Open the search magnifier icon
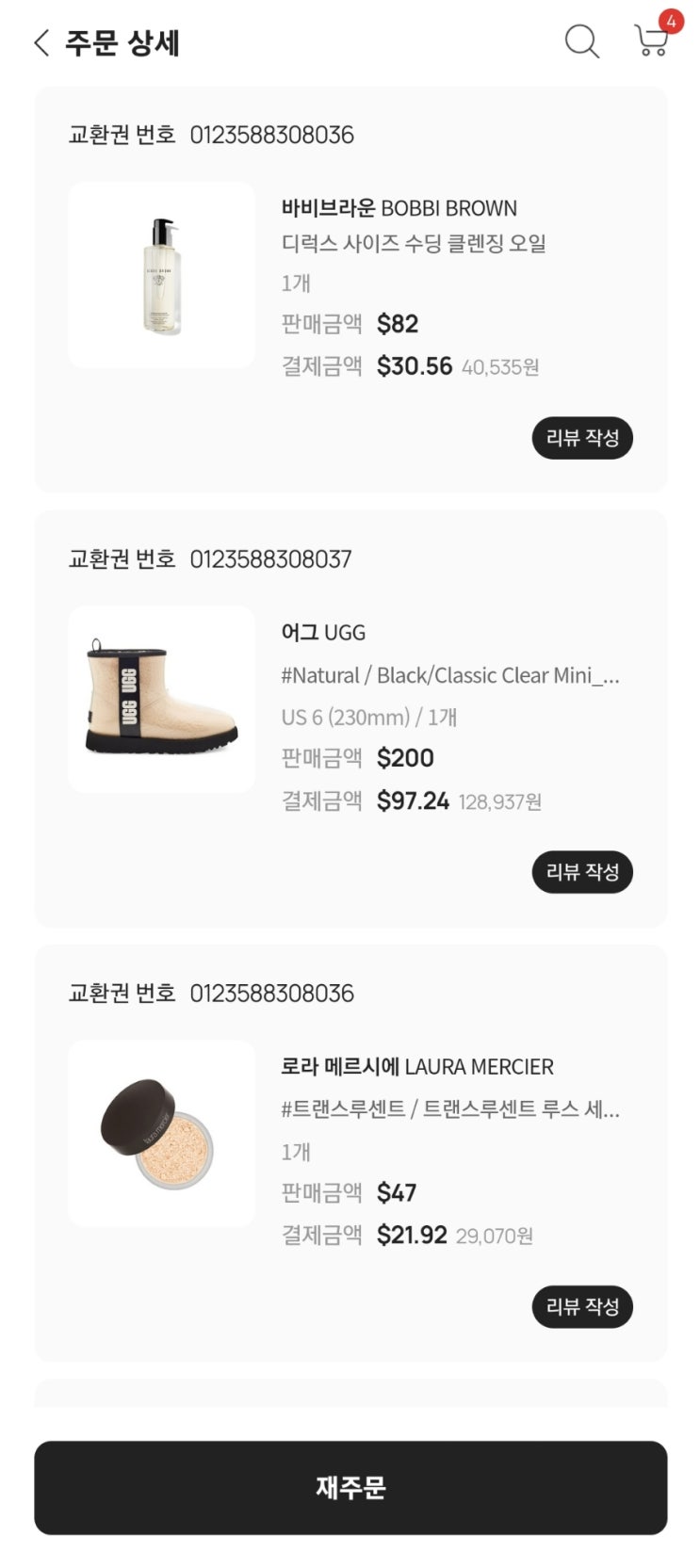 point(581,41)
